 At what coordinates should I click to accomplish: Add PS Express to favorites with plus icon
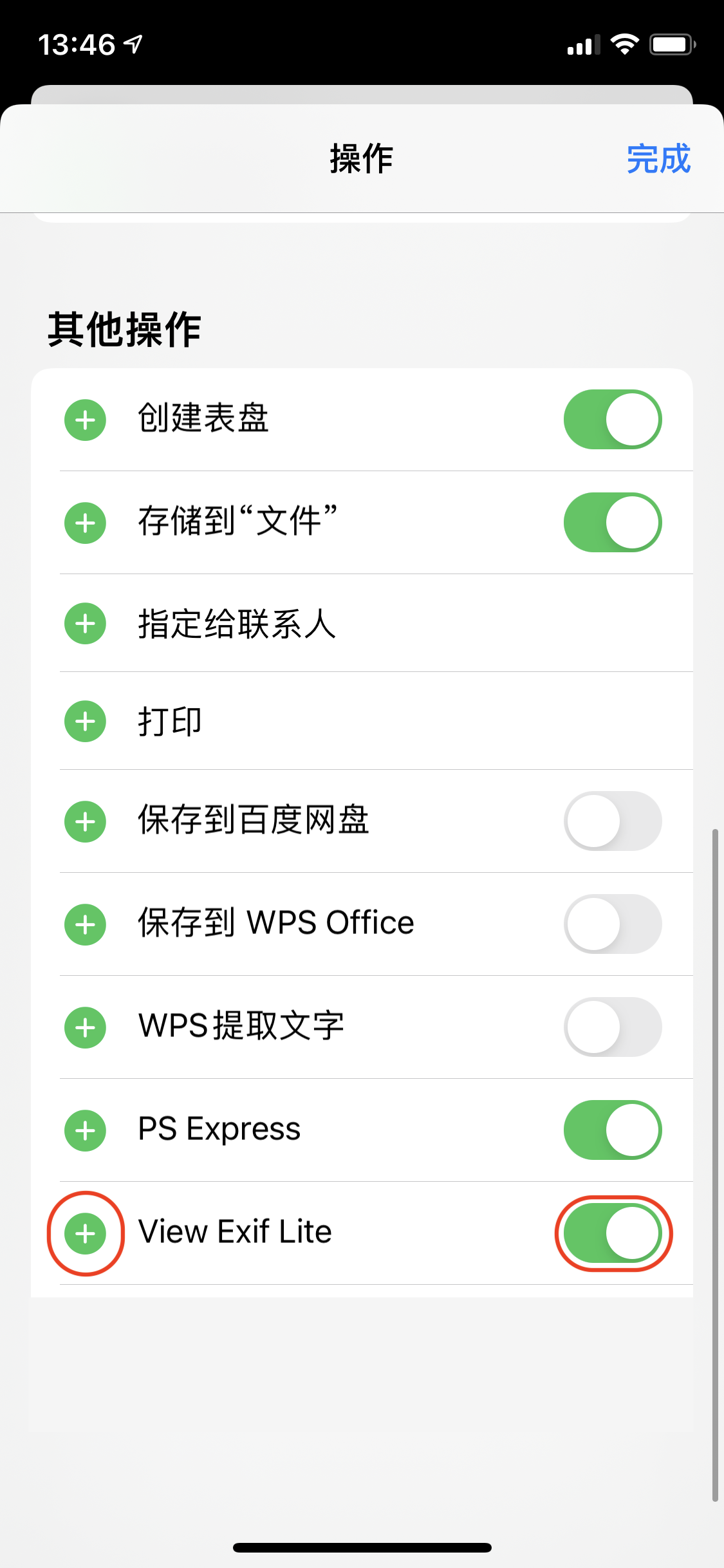[x=85, y=1130]
